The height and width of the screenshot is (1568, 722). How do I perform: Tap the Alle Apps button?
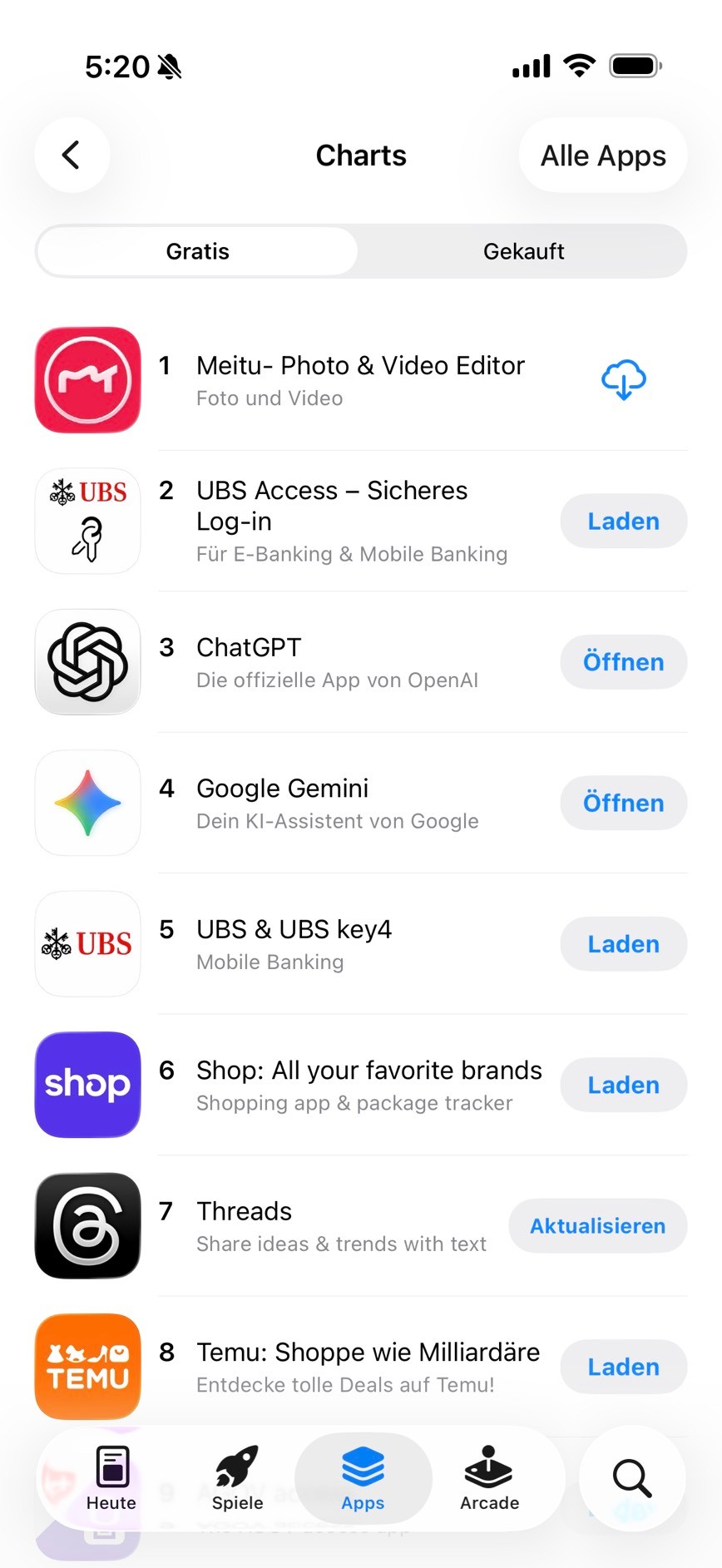click(602, 156)
